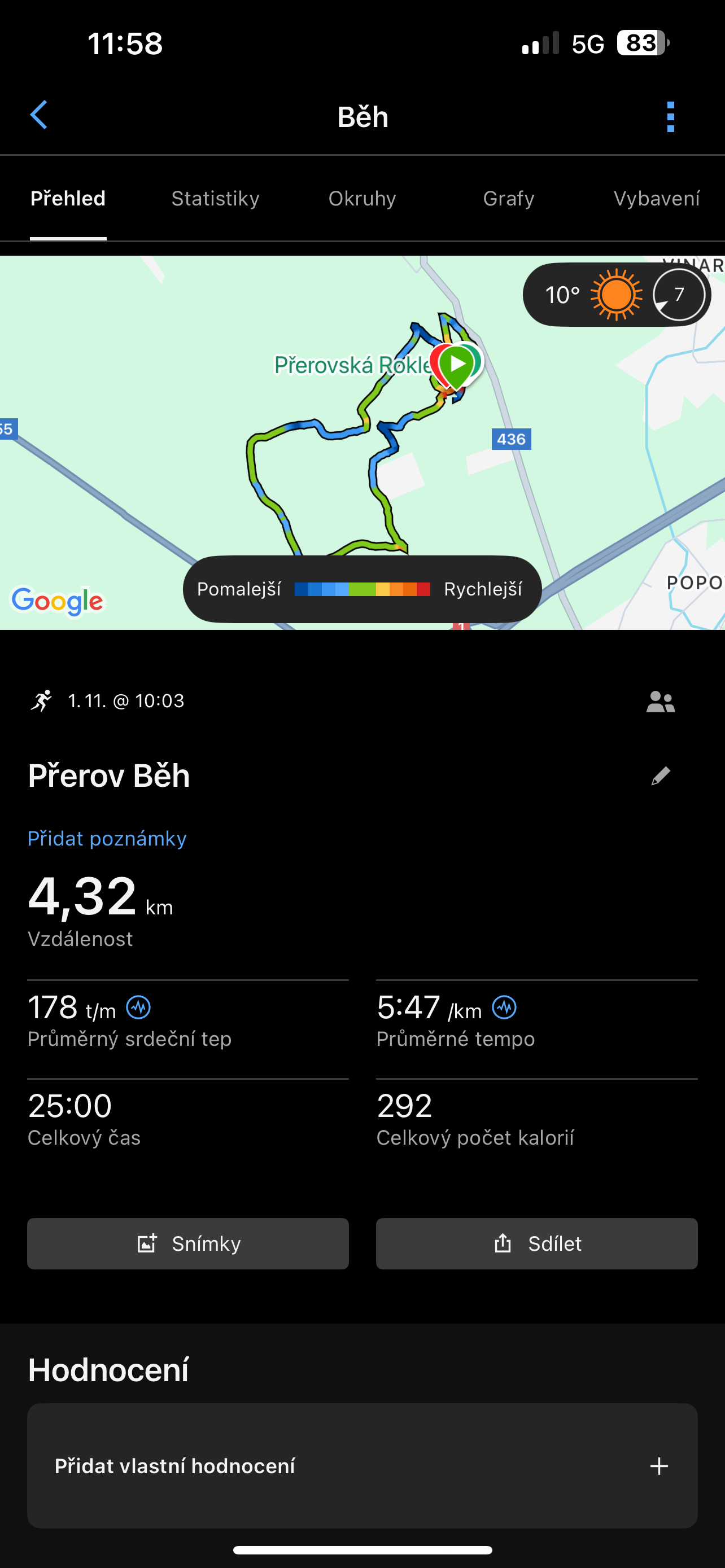Open the activity privacy people icon
725x1568 pixels.
[661, 702]
